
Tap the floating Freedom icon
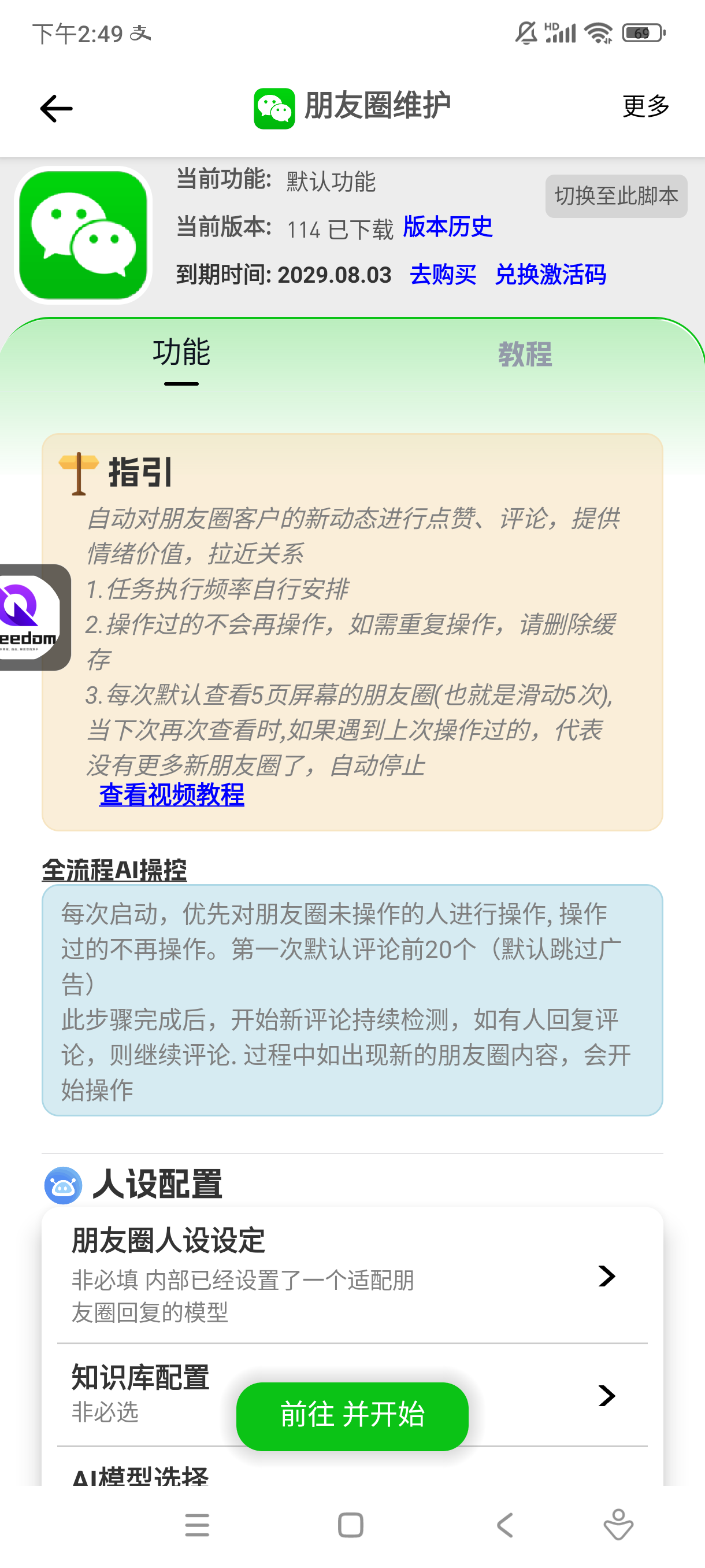[31, 616]
